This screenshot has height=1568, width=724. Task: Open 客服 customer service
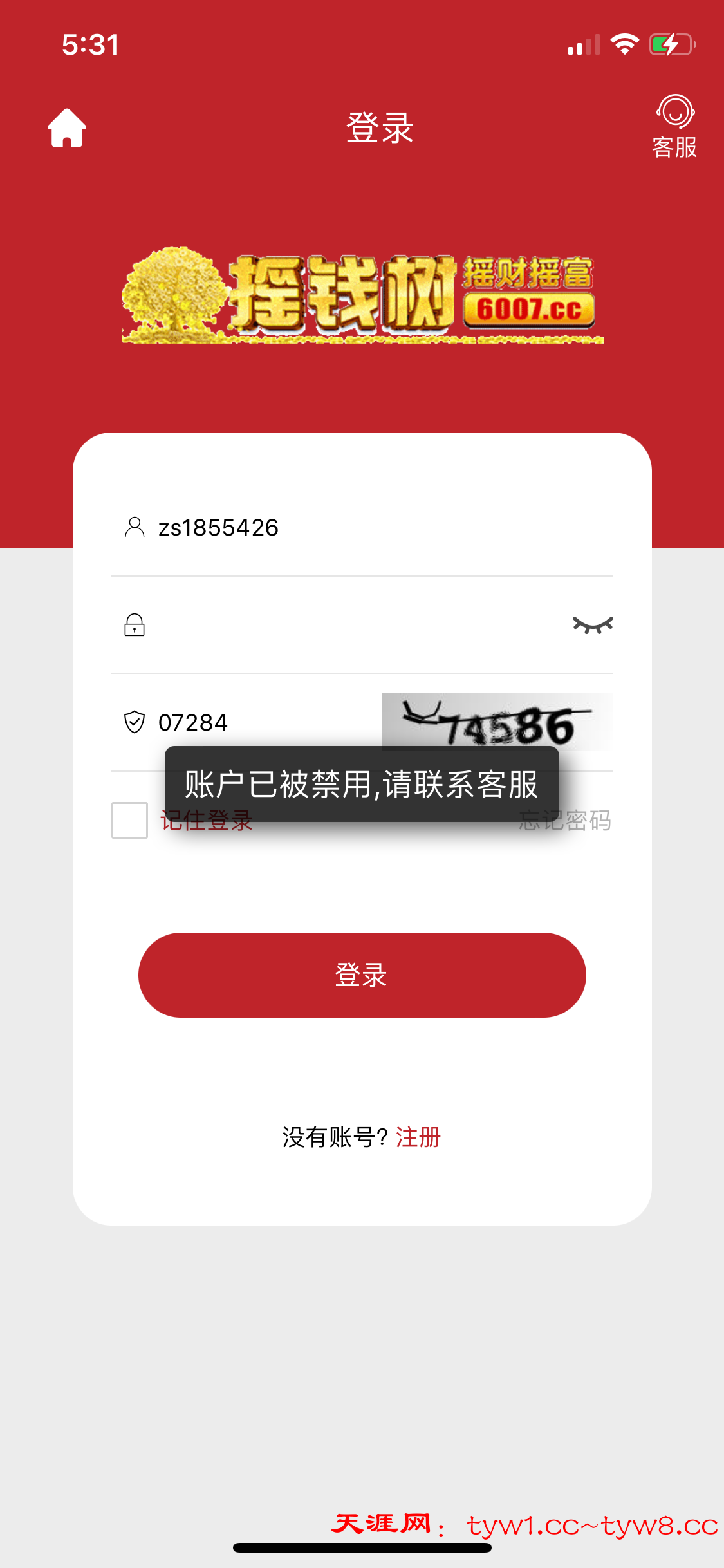click(x=674, y=127)
